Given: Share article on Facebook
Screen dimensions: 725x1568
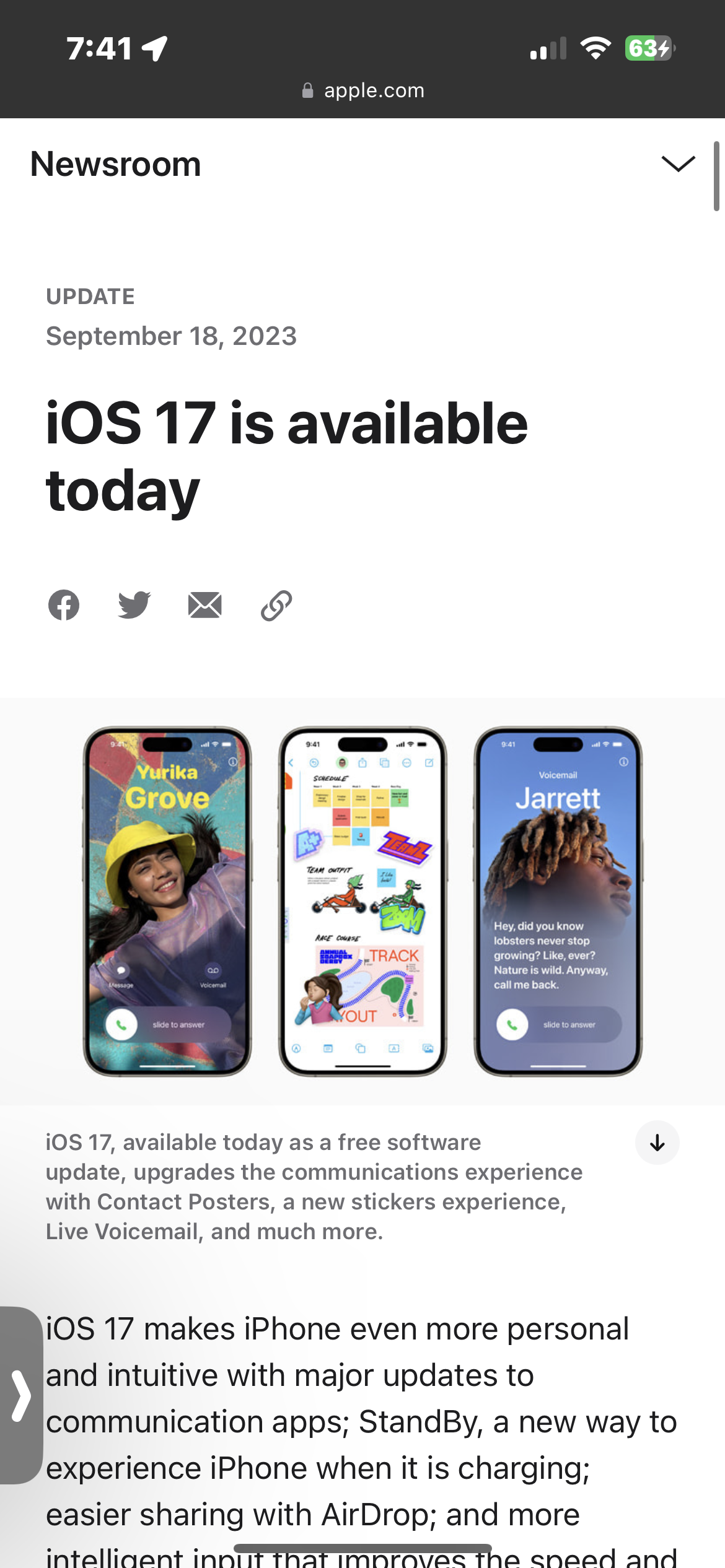Looking at the screenshot, I should 64,605.
